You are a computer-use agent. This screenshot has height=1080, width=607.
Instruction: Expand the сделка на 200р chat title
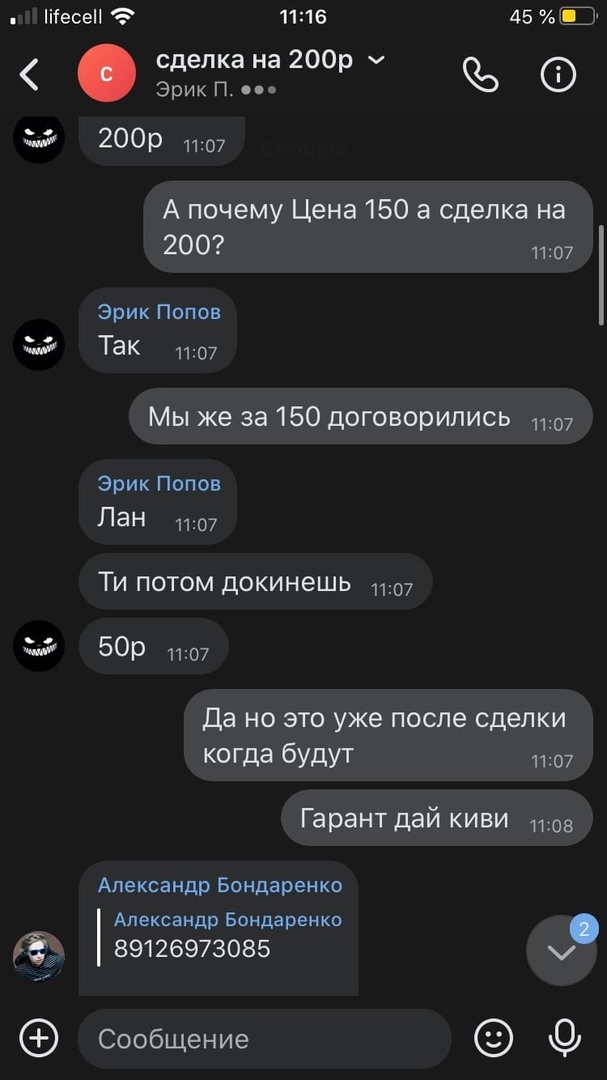pos(376,60)
